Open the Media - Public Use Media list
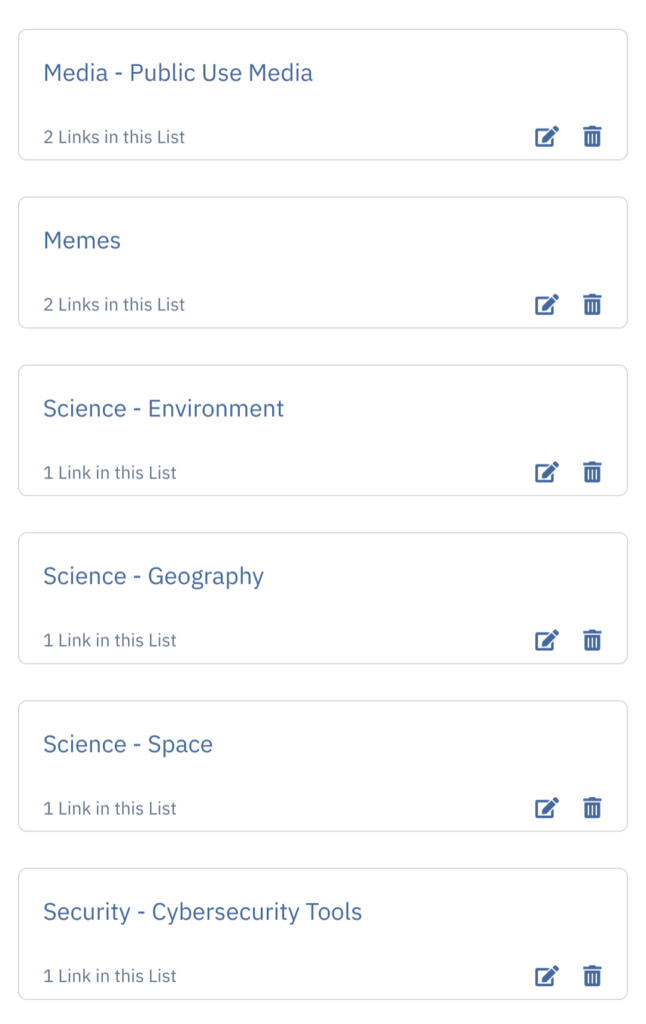Image resolution: width=646 pixels, height=1024 pixels. pos(177,73)
